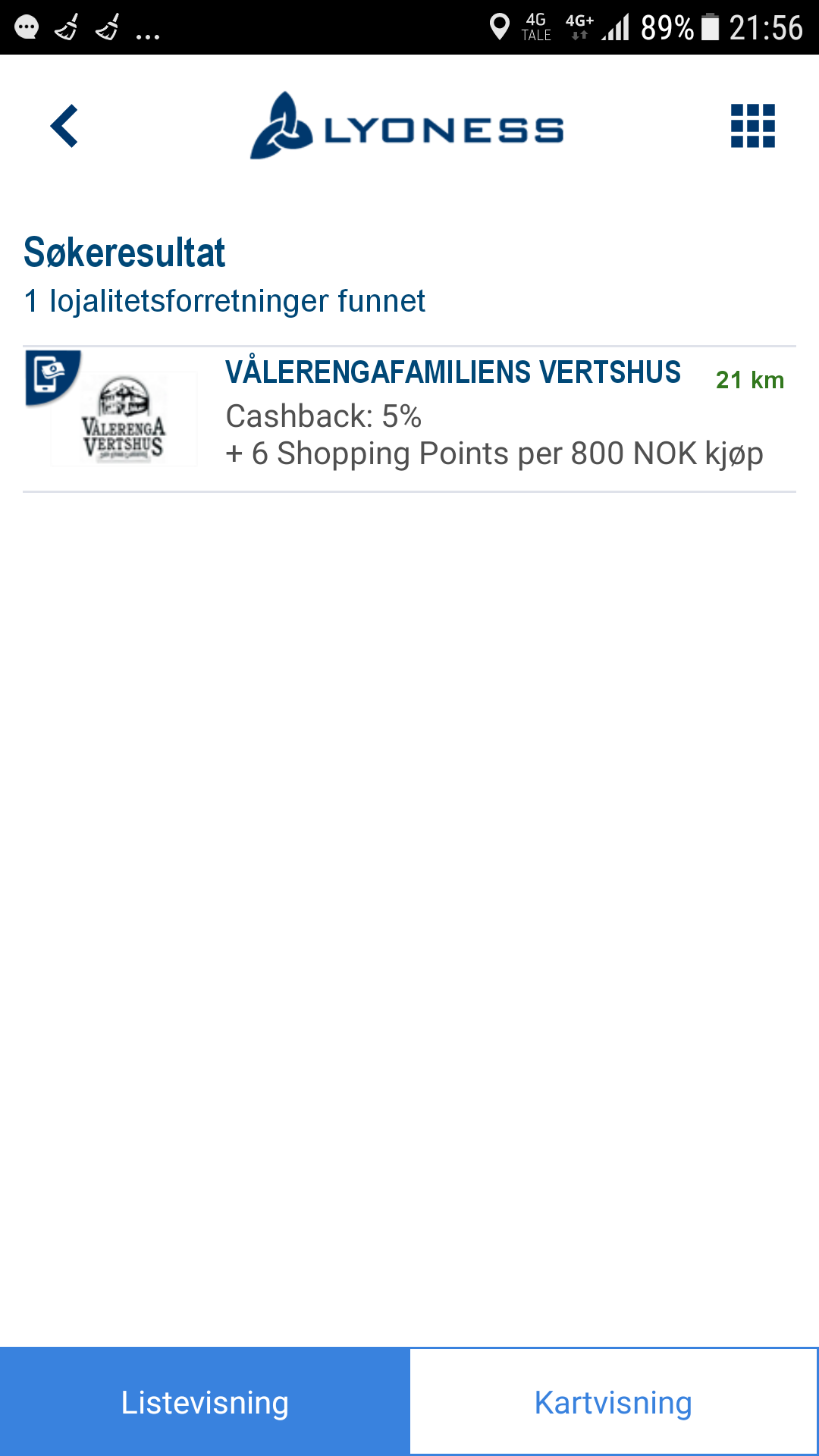
Task: Open Vålerengafamiliens Vertshus search result
Action: click(409, 419)
